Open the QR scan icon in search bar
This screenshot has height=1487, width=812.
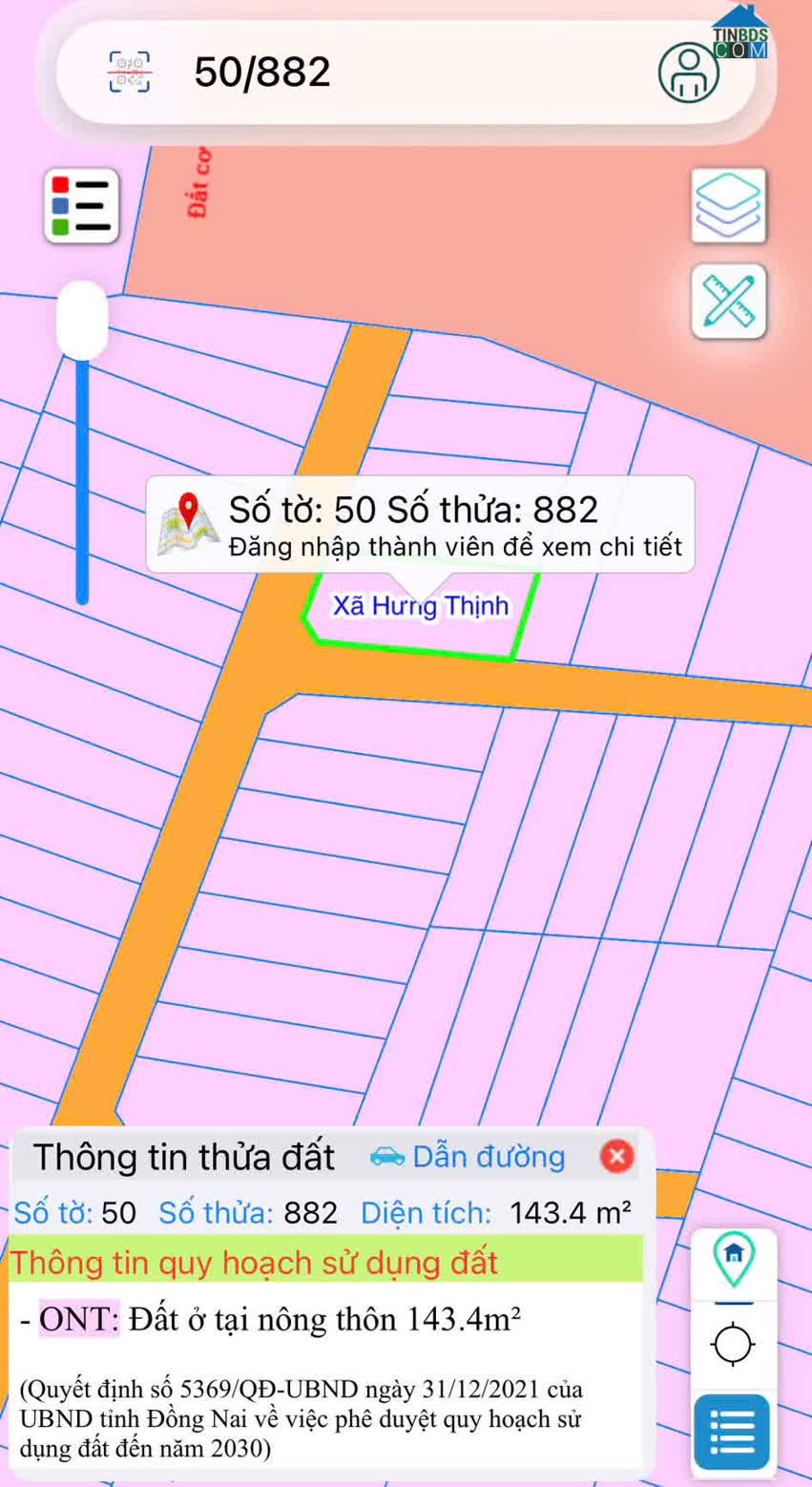click(x=129, y=73)
